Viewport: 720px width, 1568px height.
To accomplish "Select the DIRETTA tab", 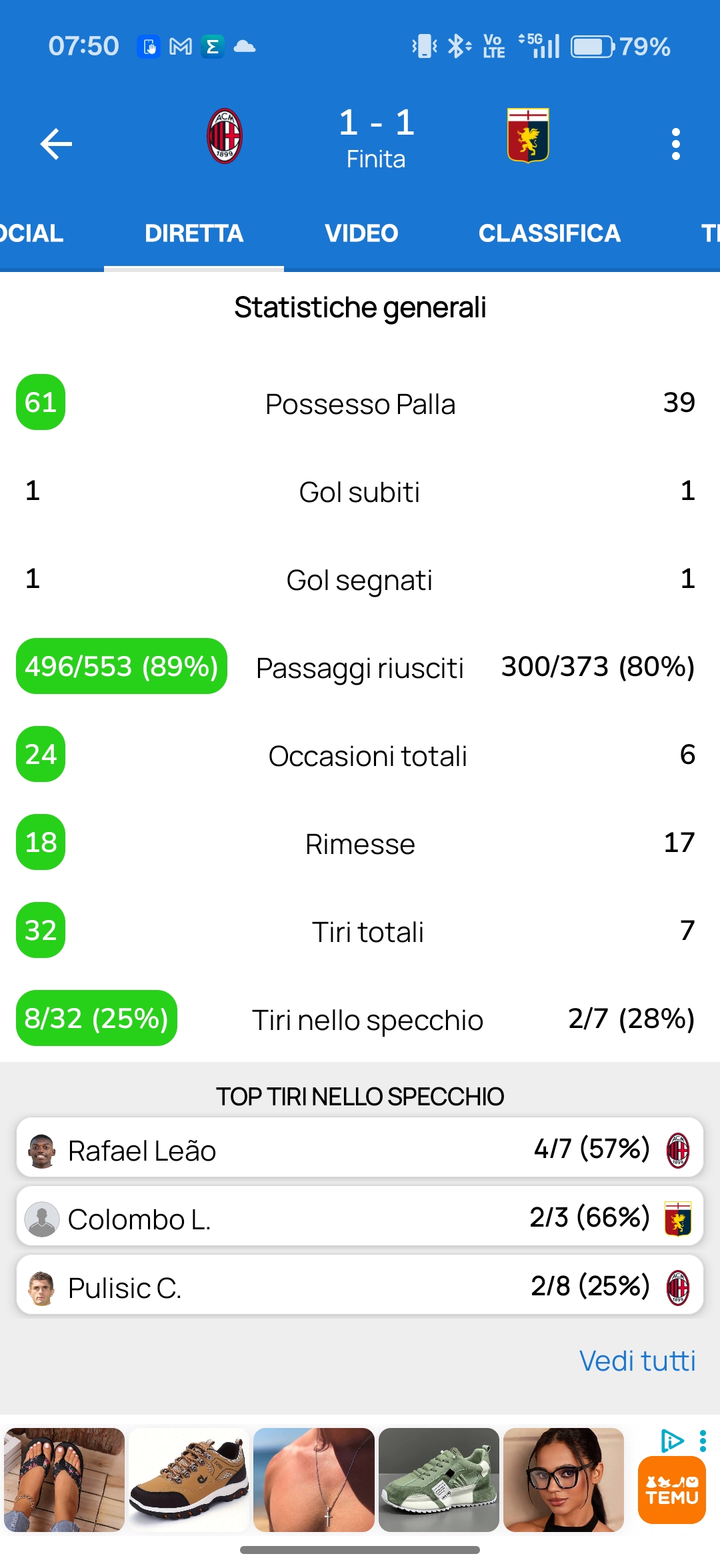I will pos(194,233).
